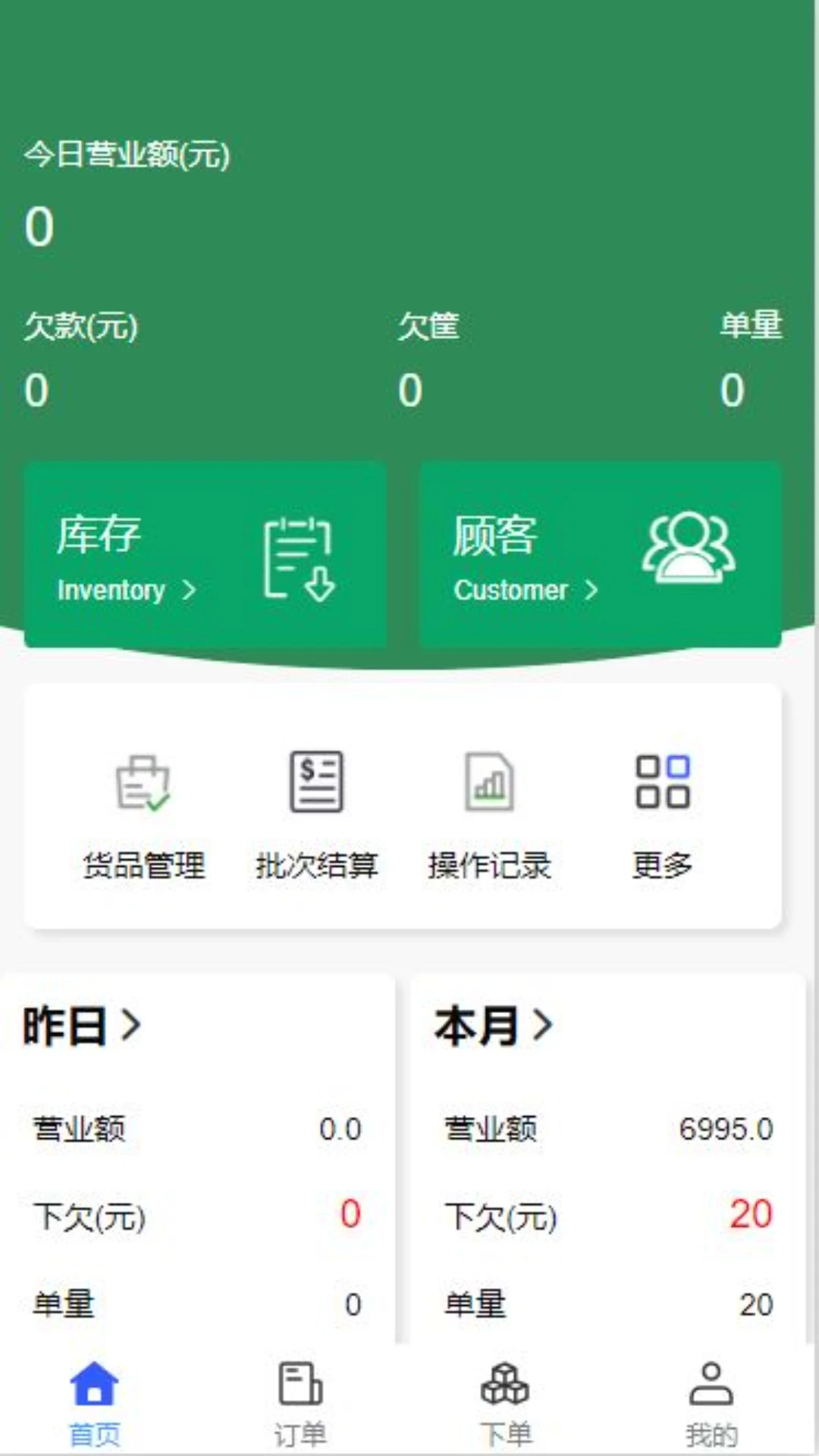Tap today's turnover value 0

[39, 225]
